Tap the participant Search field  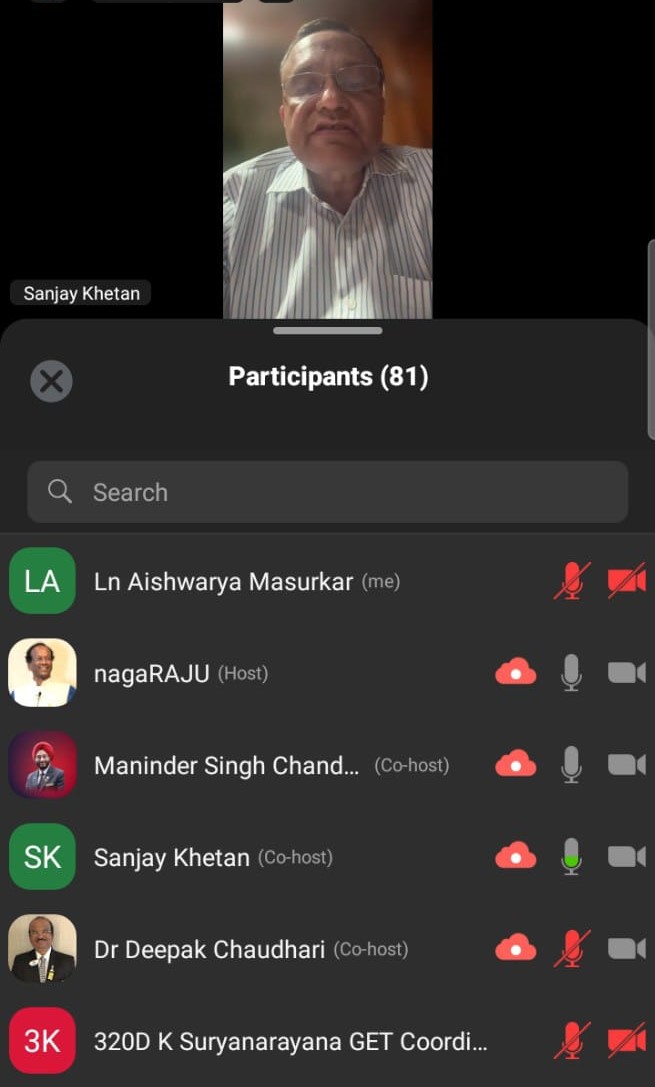[x=327, y=492]
